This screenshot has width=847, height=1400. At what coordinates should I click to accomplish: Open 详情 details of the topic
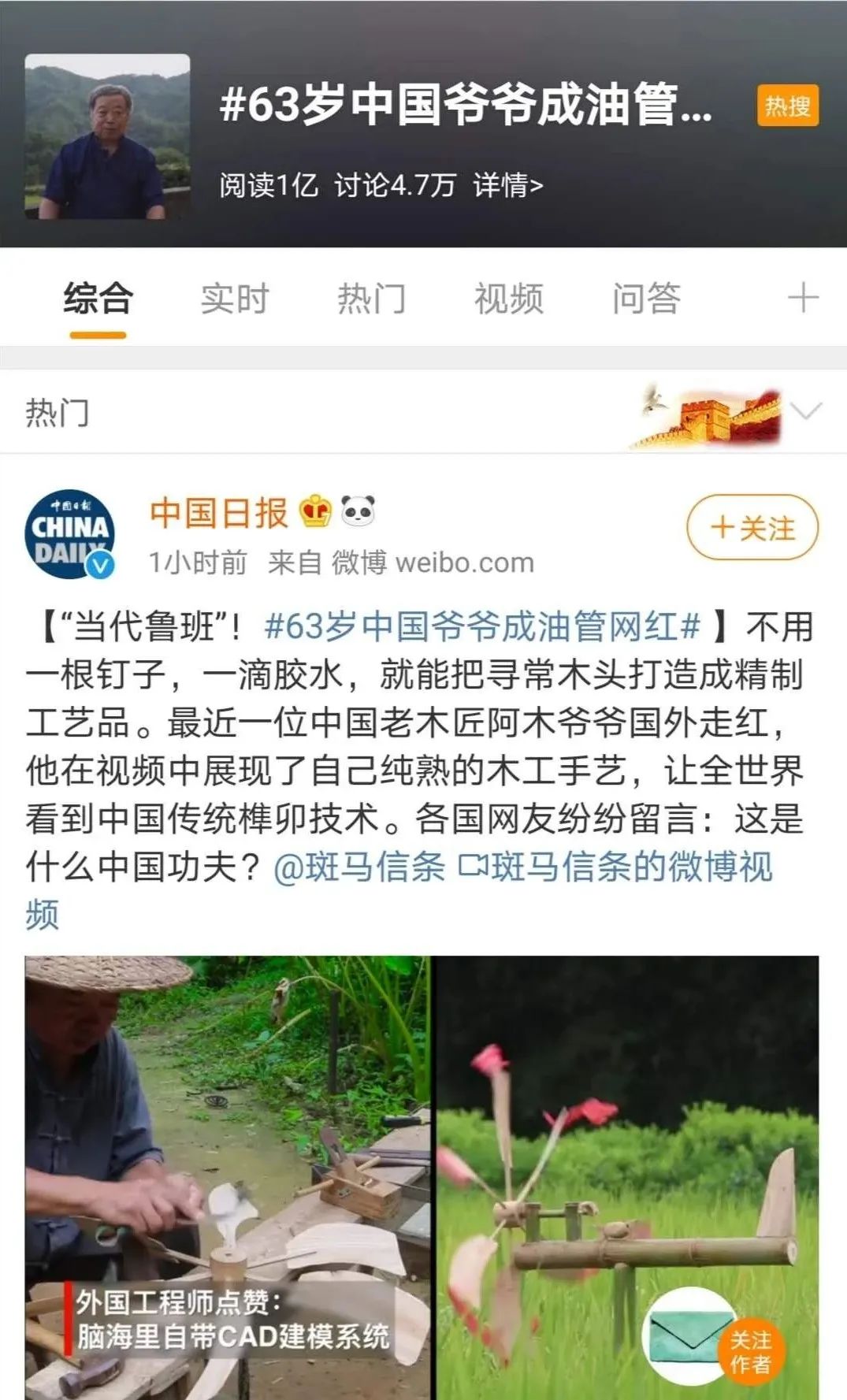[507, 186]
